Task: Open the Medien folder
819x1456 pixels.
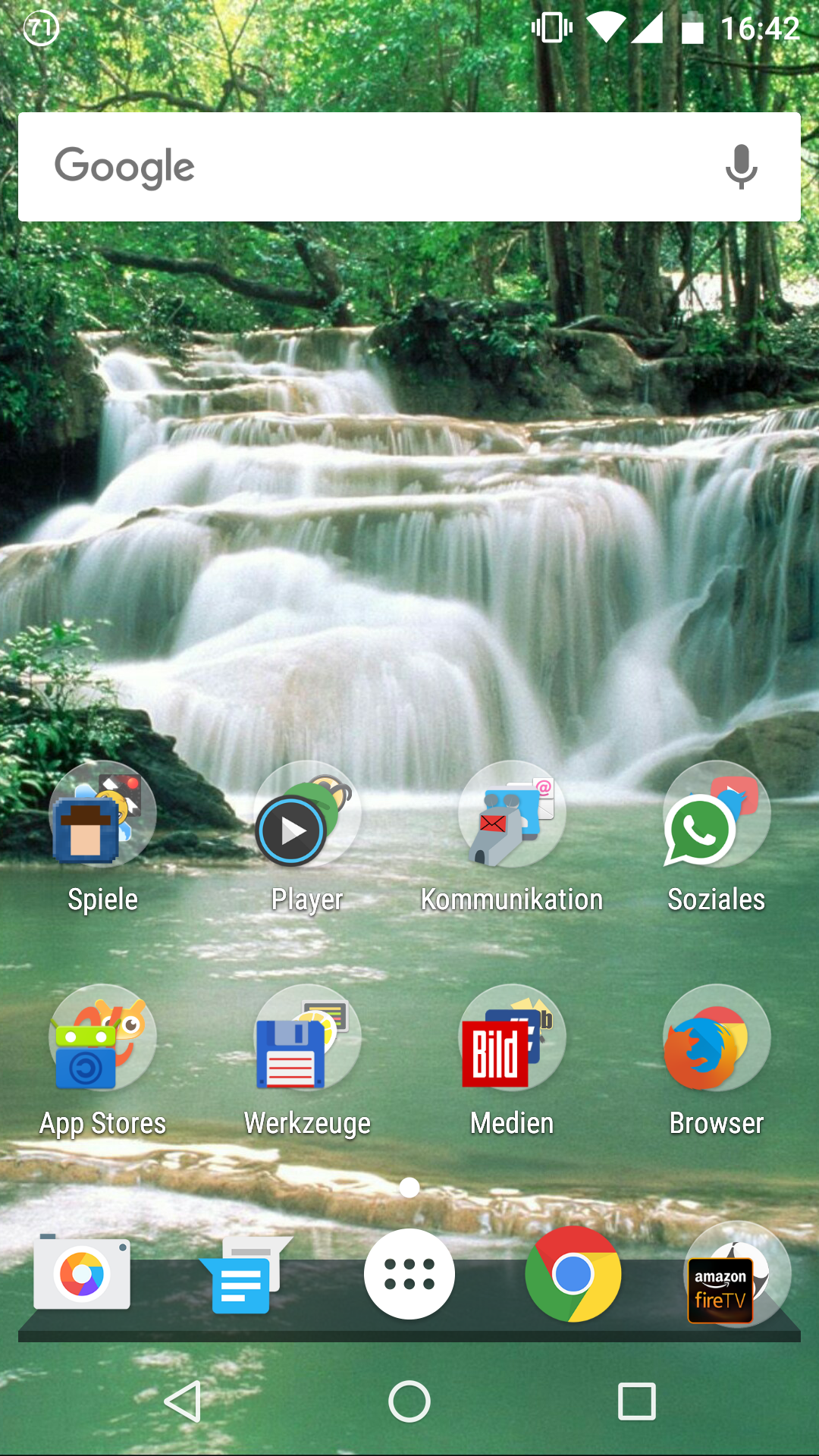Action: coord(512,1039)
